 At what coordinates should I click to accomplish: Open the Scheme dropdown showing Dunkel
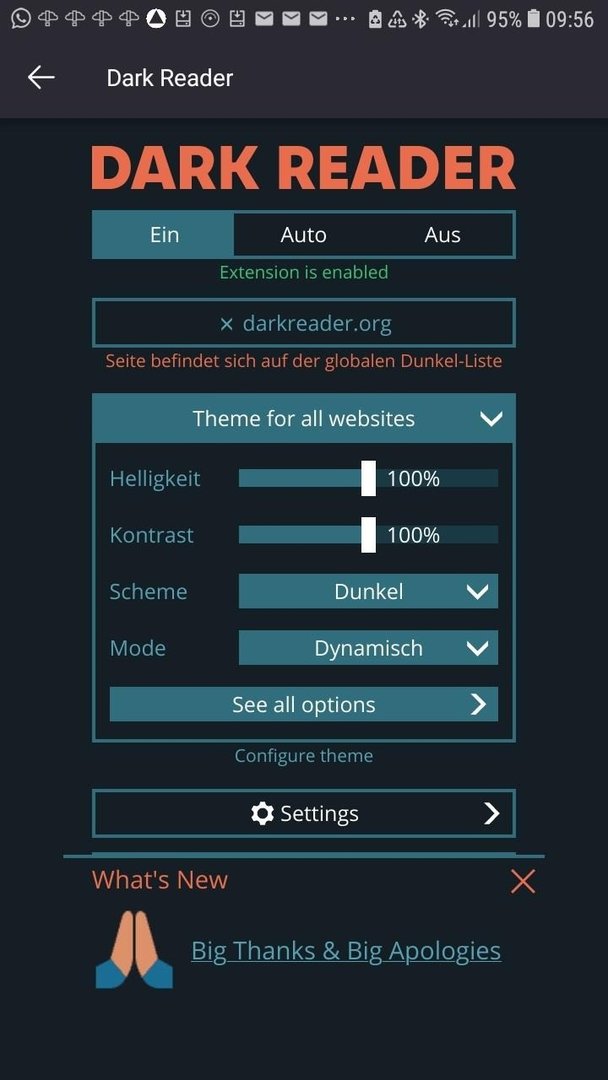click(x=368, y=592)
